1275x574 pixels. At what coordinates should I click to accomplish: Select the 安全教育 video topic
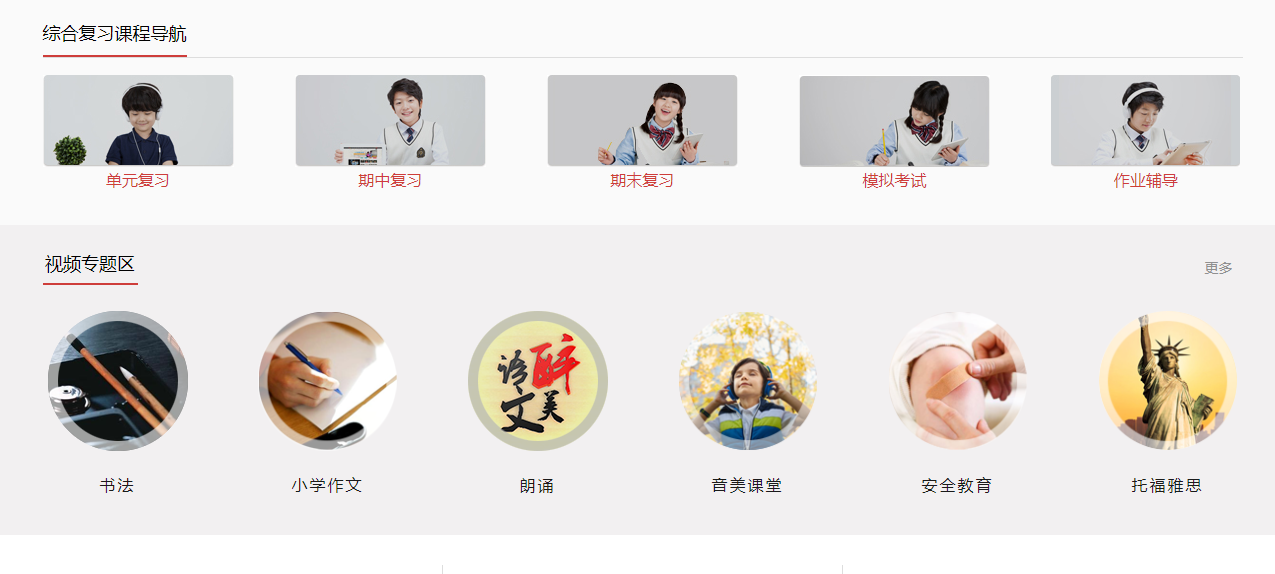coord(957,381)
